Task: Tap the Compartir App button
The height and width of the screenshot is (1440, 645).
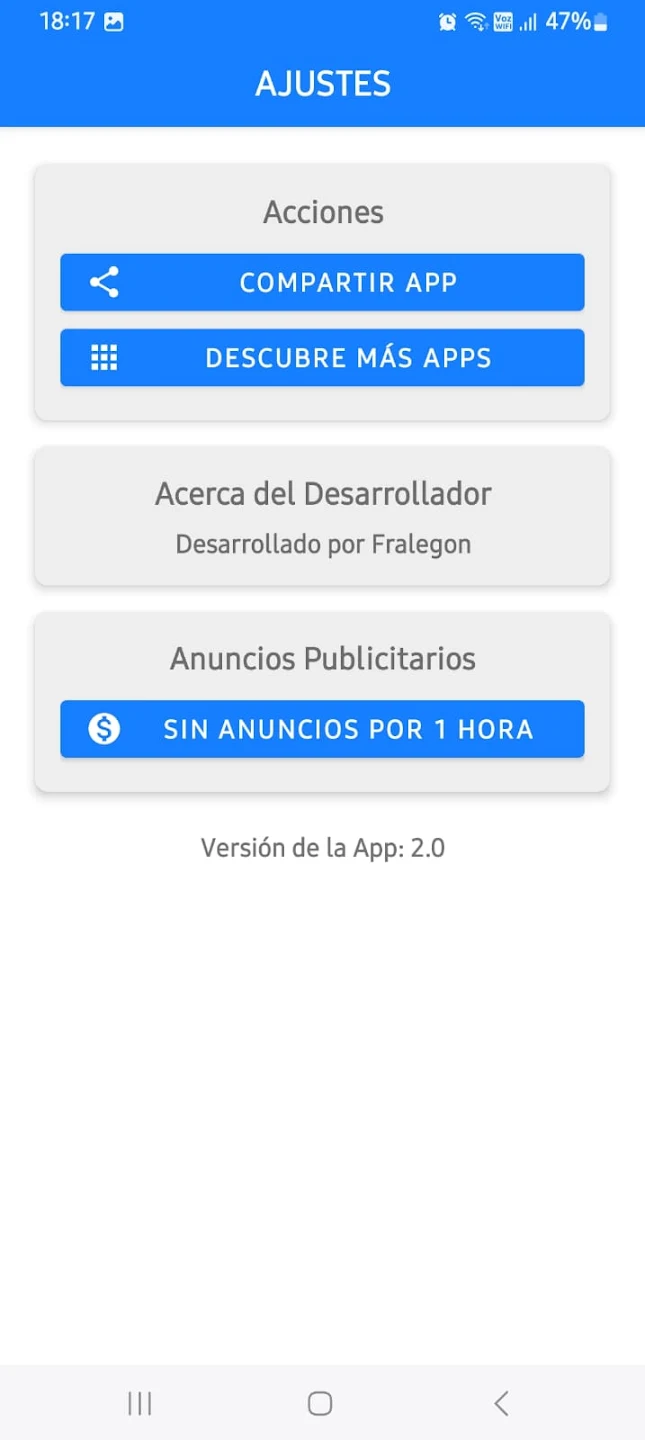Action: 322,282
